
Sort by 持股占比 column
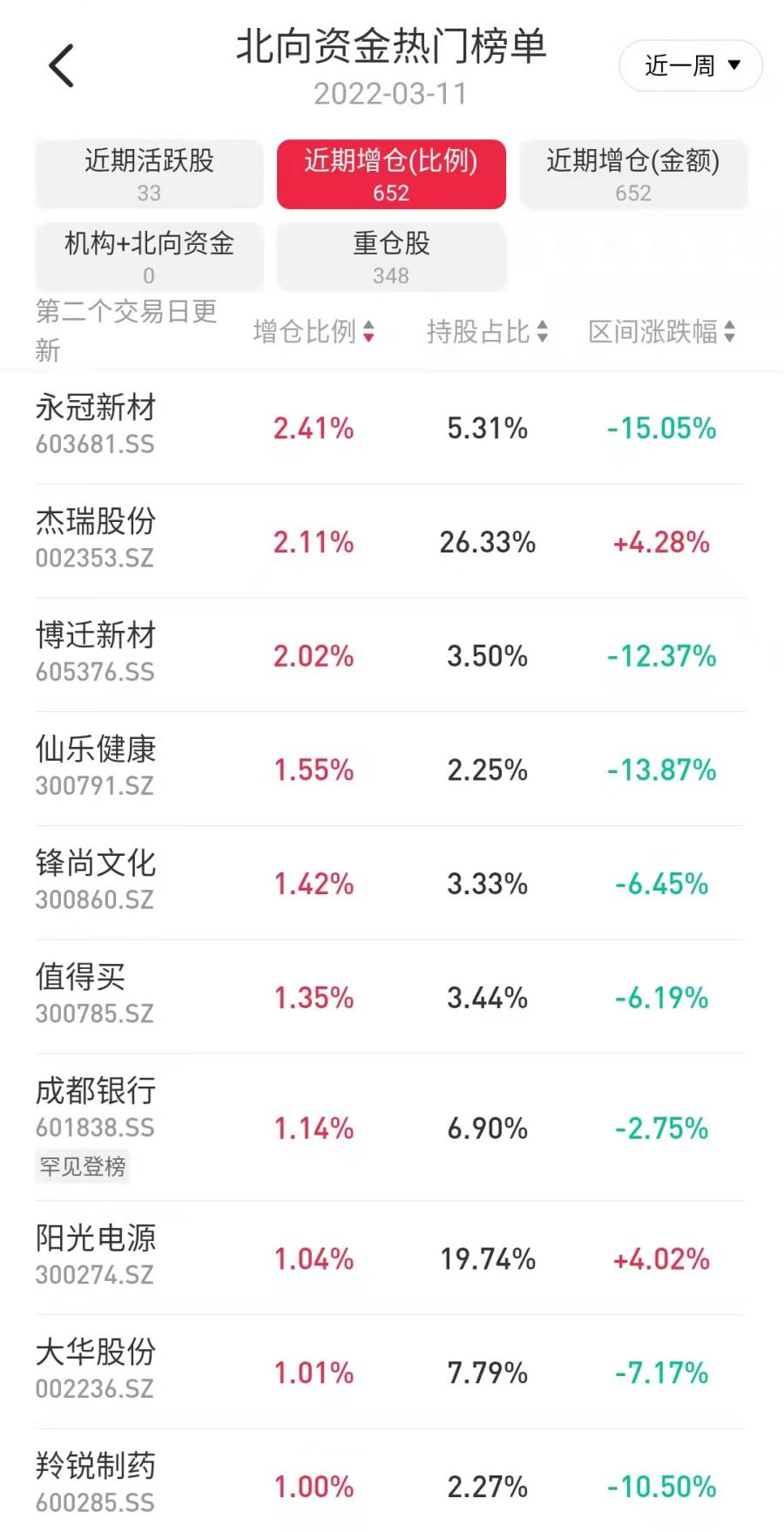coord(487,331)
